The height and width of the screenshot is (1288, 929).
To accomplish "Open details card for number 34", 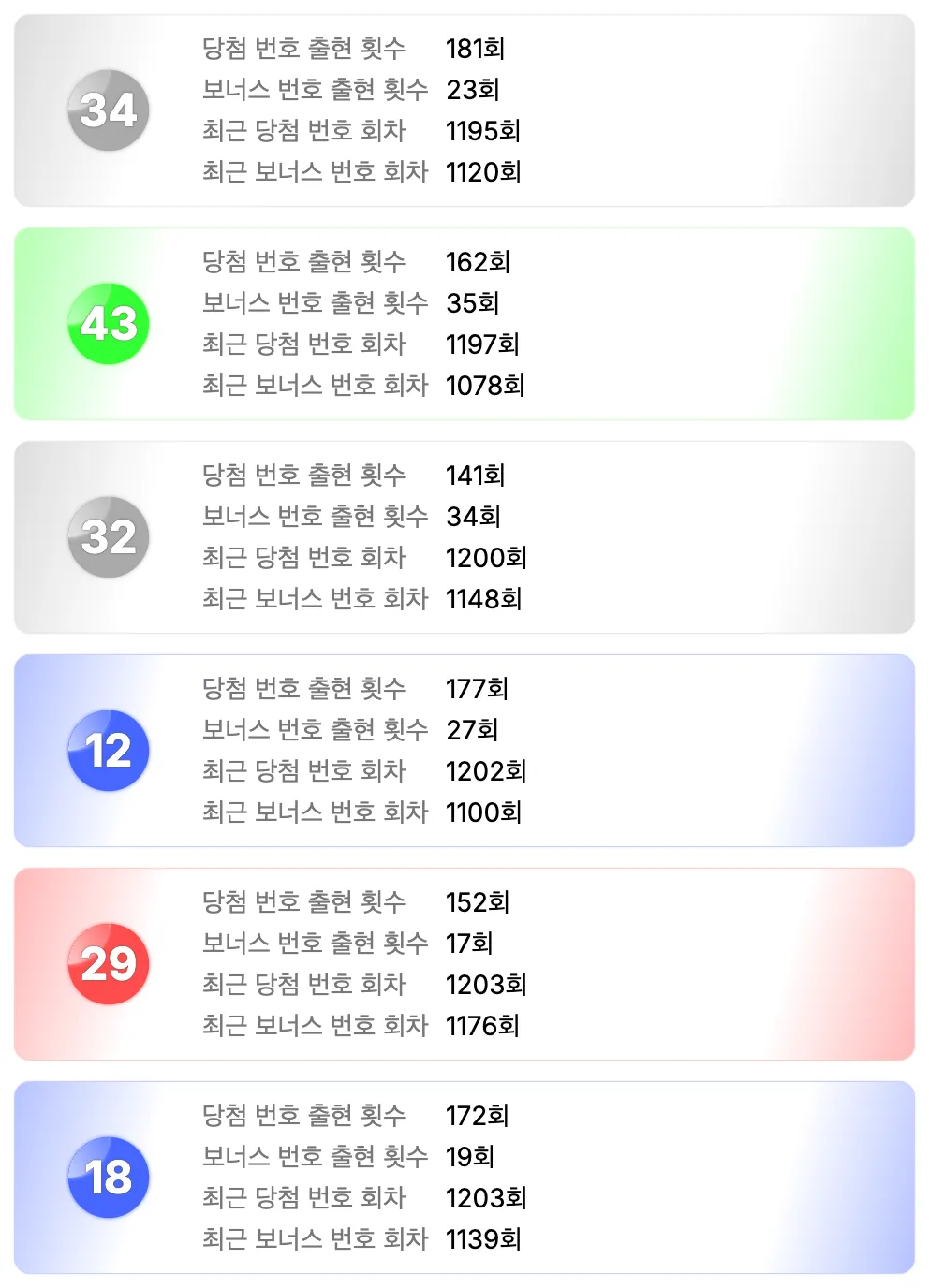I will tap(464, 110).
